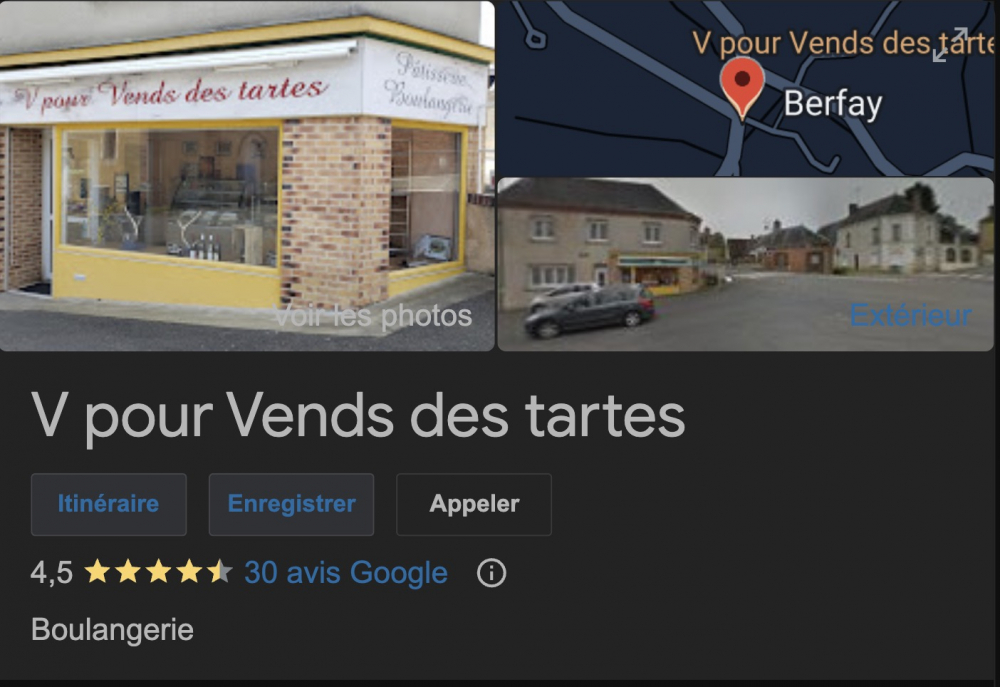
Task: Expand the map to full size
Action: click(x=949, y=45)
